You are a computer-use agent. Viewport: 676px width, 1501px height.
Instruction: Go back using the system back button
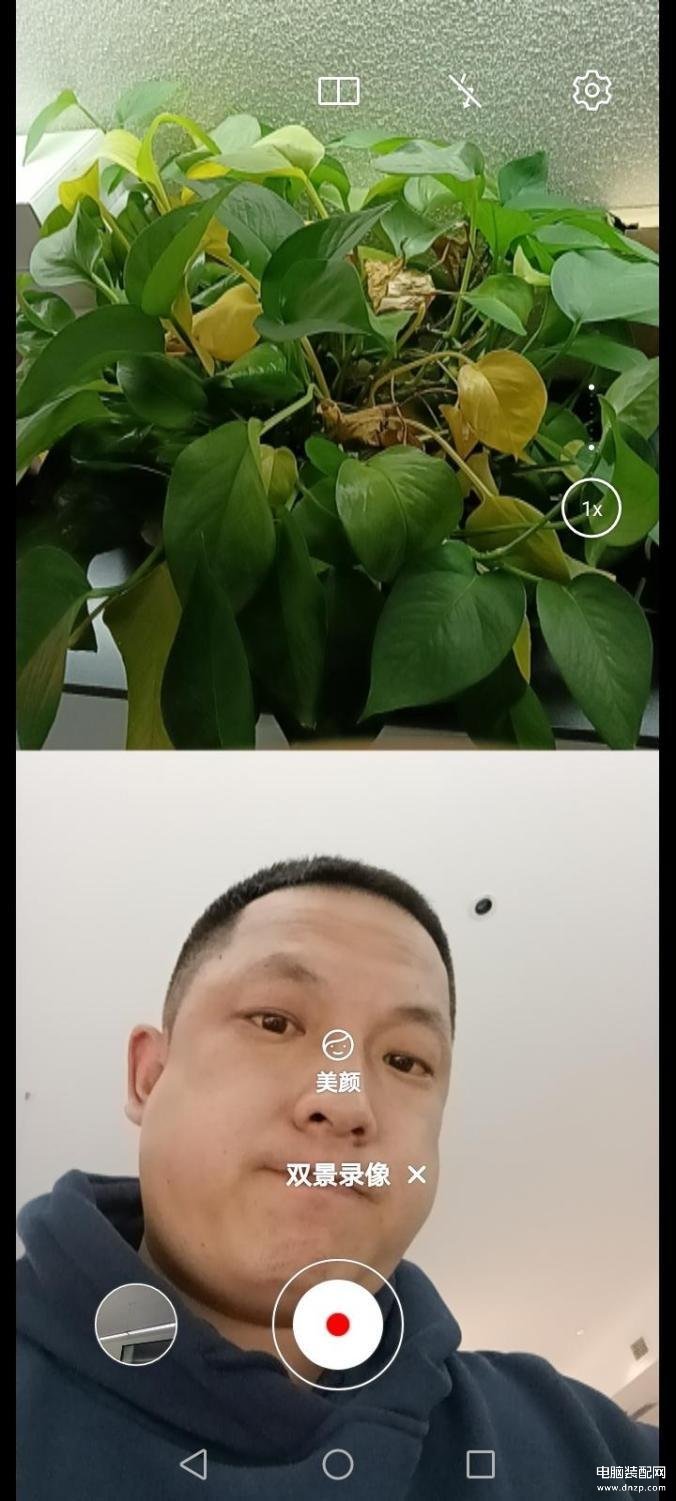[x=194, y=1464]
